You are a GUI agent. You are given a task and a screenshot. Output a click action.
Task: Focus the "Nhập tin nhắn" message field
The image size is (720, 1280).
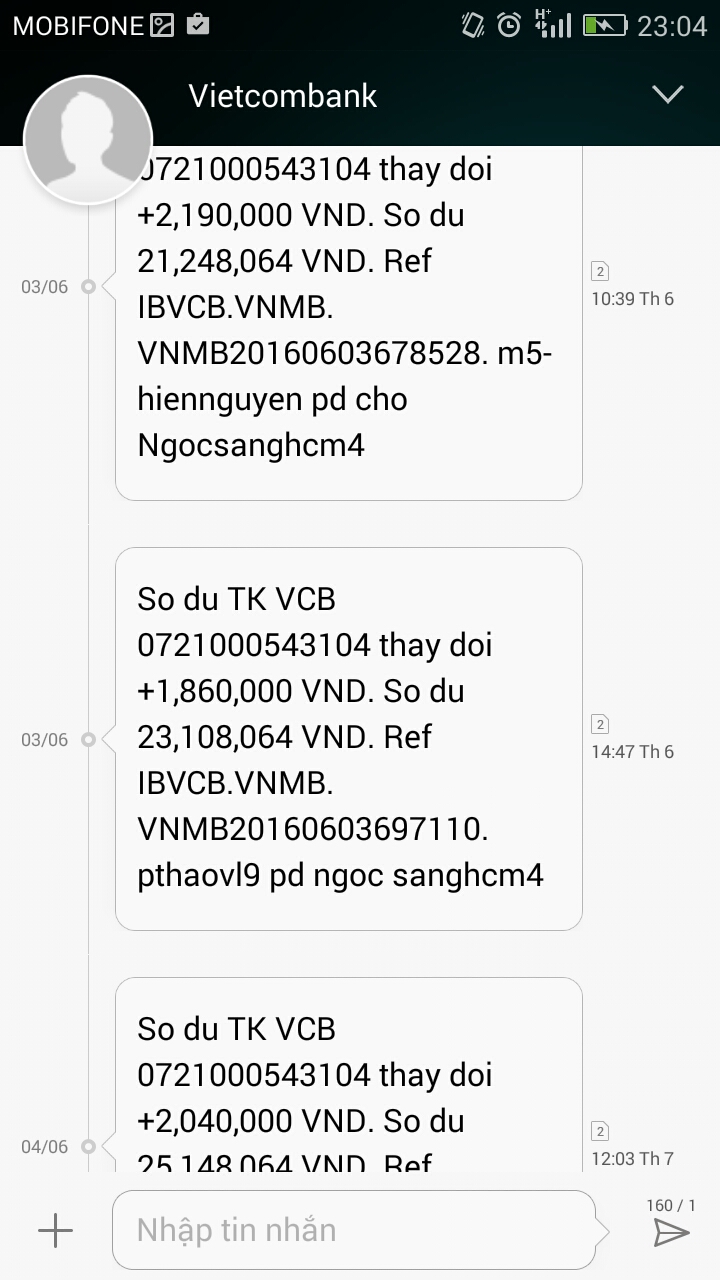coord(360,1230)
